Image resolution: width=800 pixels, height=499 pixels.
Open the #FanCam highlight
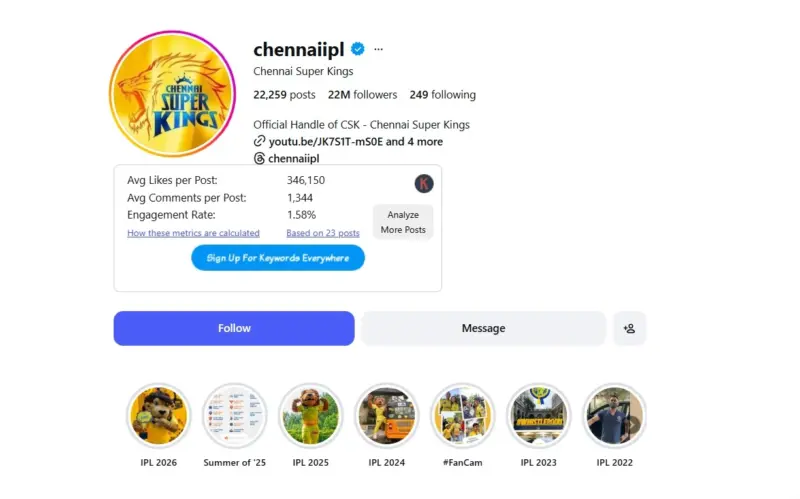click(x=462, y=416)
